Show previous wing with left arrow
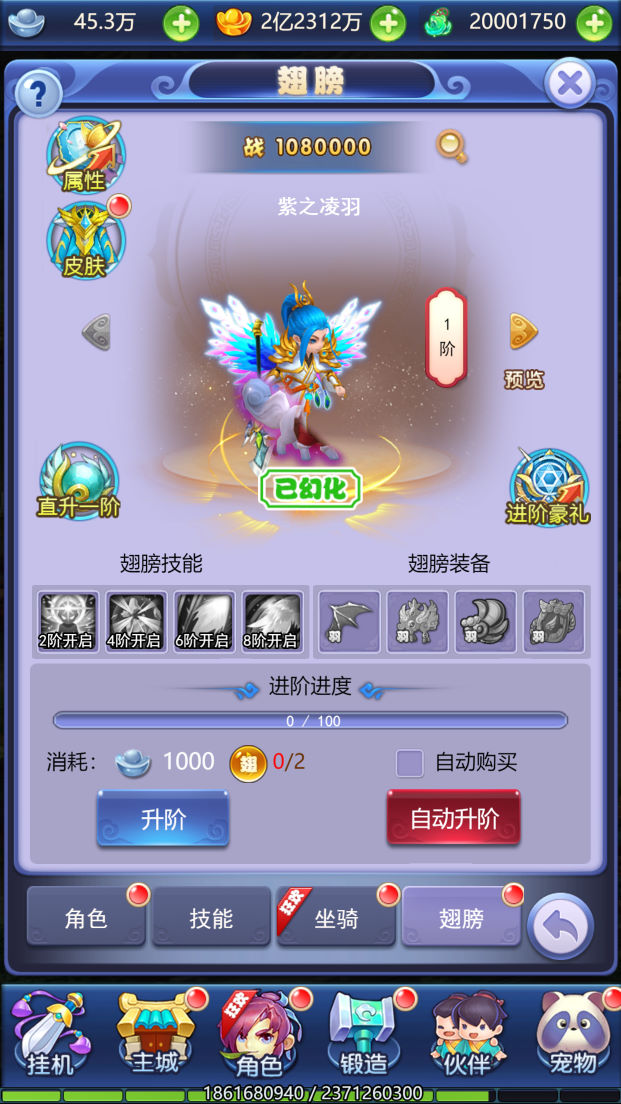The width and height of the screenshot is (621, 1104). click(x=96, y=331)
